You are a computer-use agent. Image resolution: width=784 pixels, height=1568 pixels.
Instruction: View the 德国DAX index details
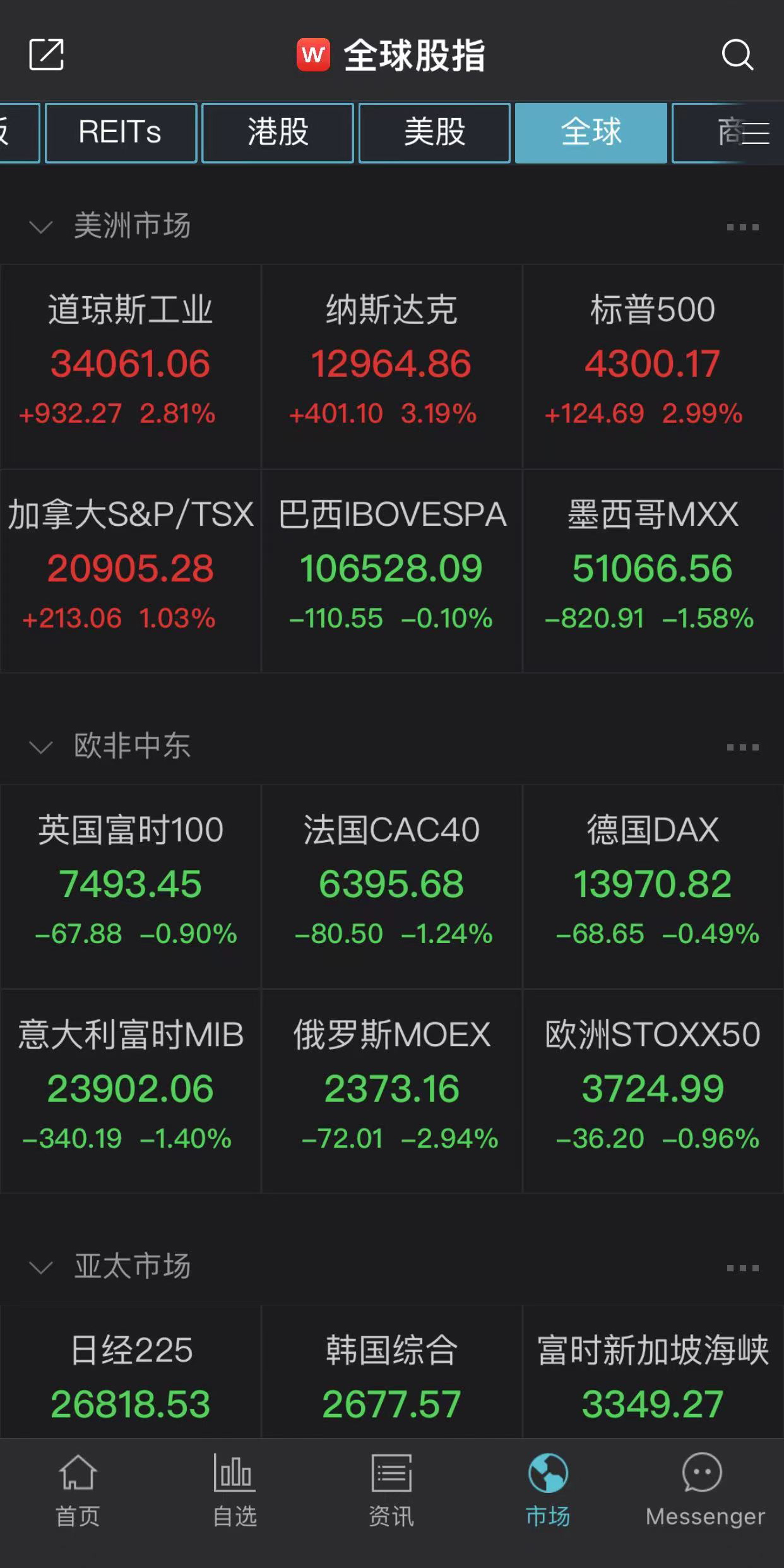[653, 885]
